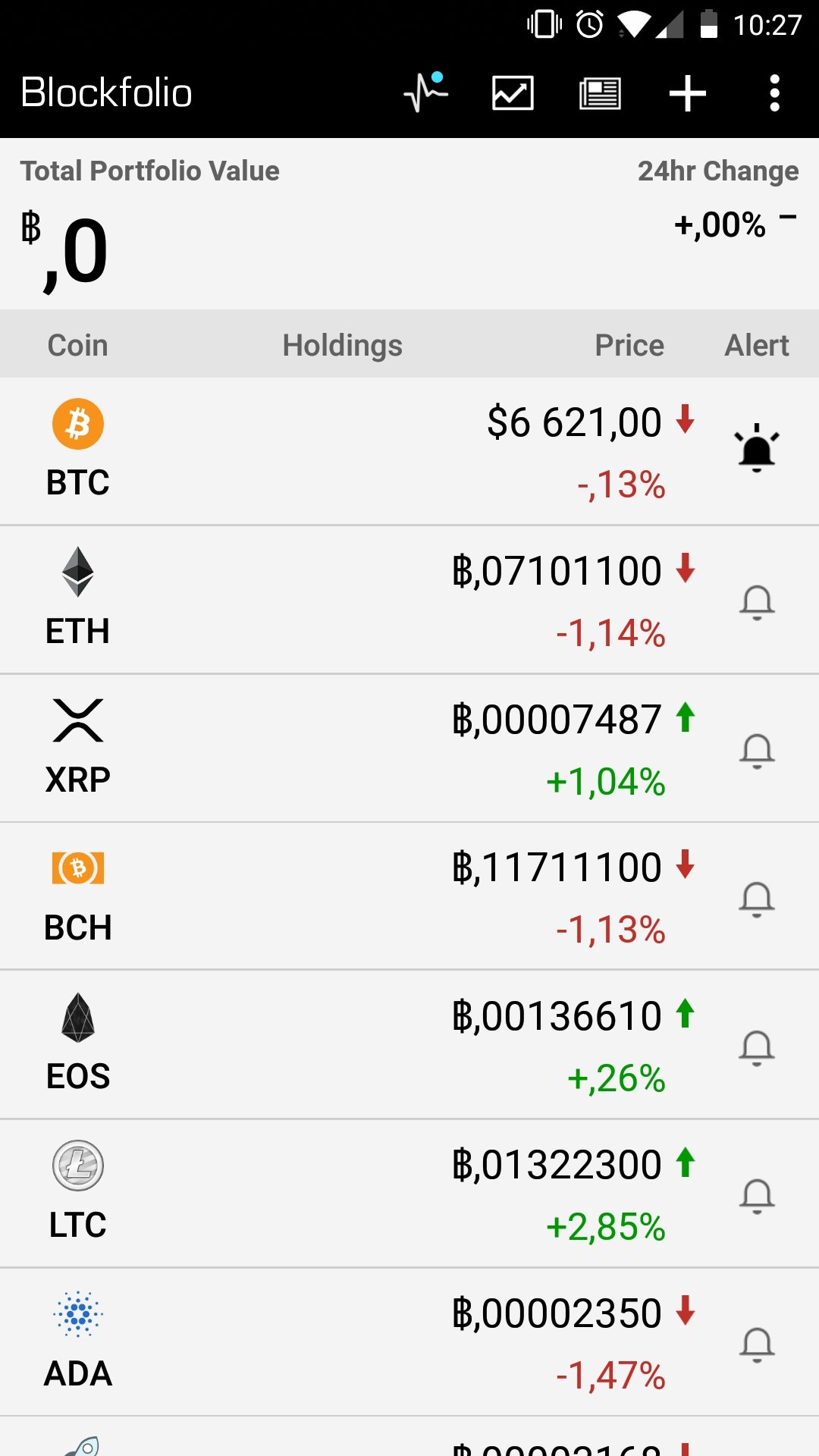Viewport: 819px width, 1456px height.
Task: Open the ADA coin row
Action: 409,1342
